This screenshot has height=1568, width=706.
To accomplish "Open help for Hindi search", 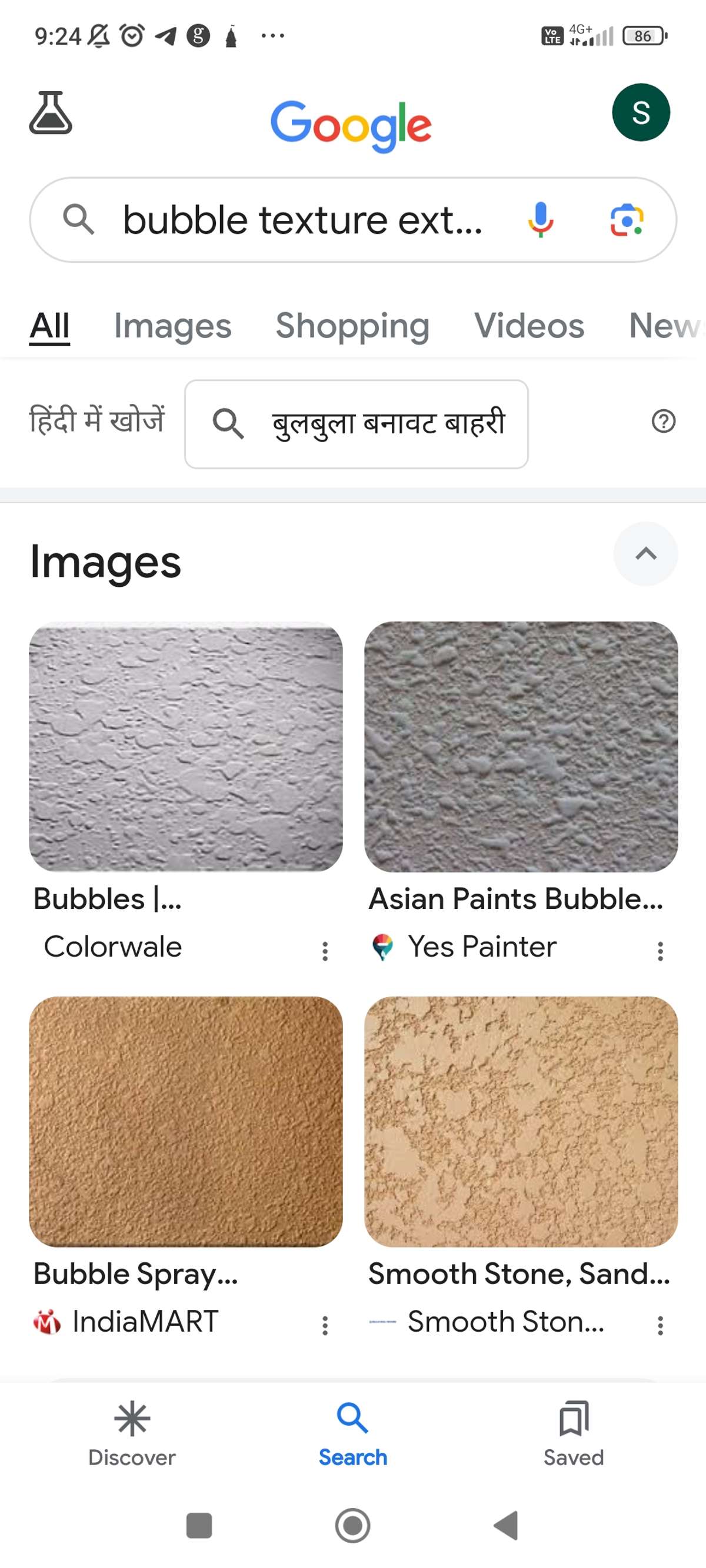I will tap(664, 421).
